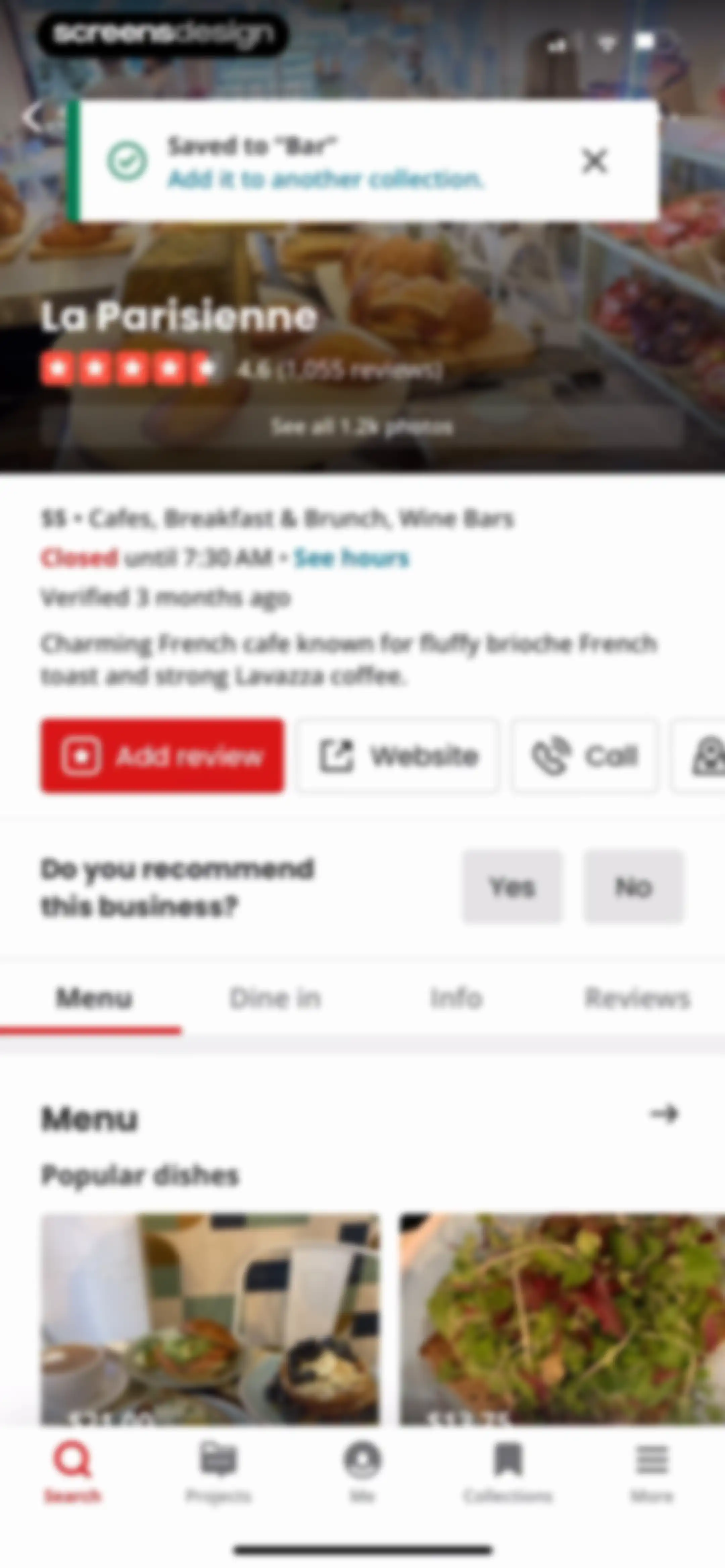
Task: Open full menu via arrow icon
Action: [x=664, y=1114]
